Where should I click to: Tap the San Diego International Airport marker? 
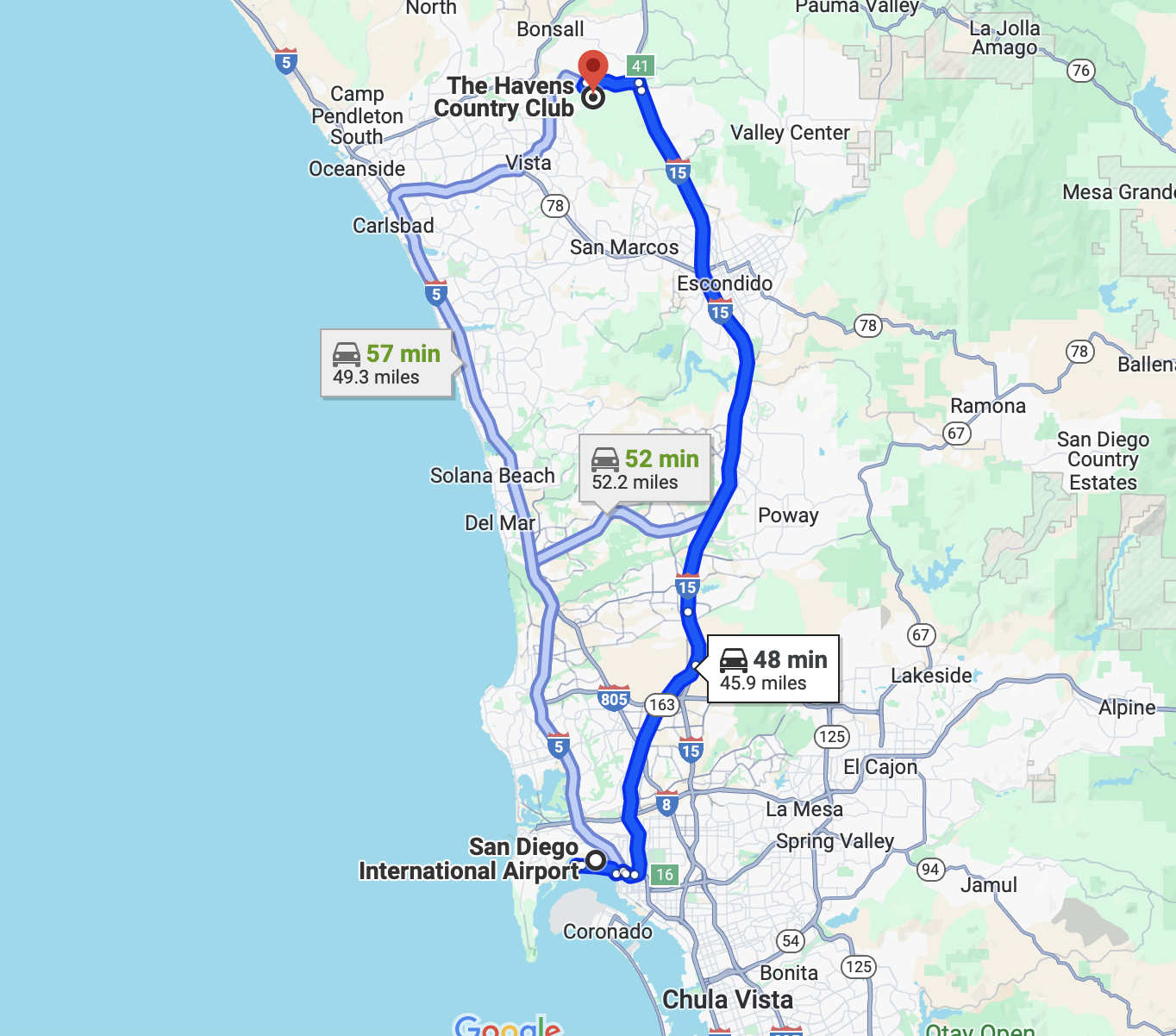(595, 860)
